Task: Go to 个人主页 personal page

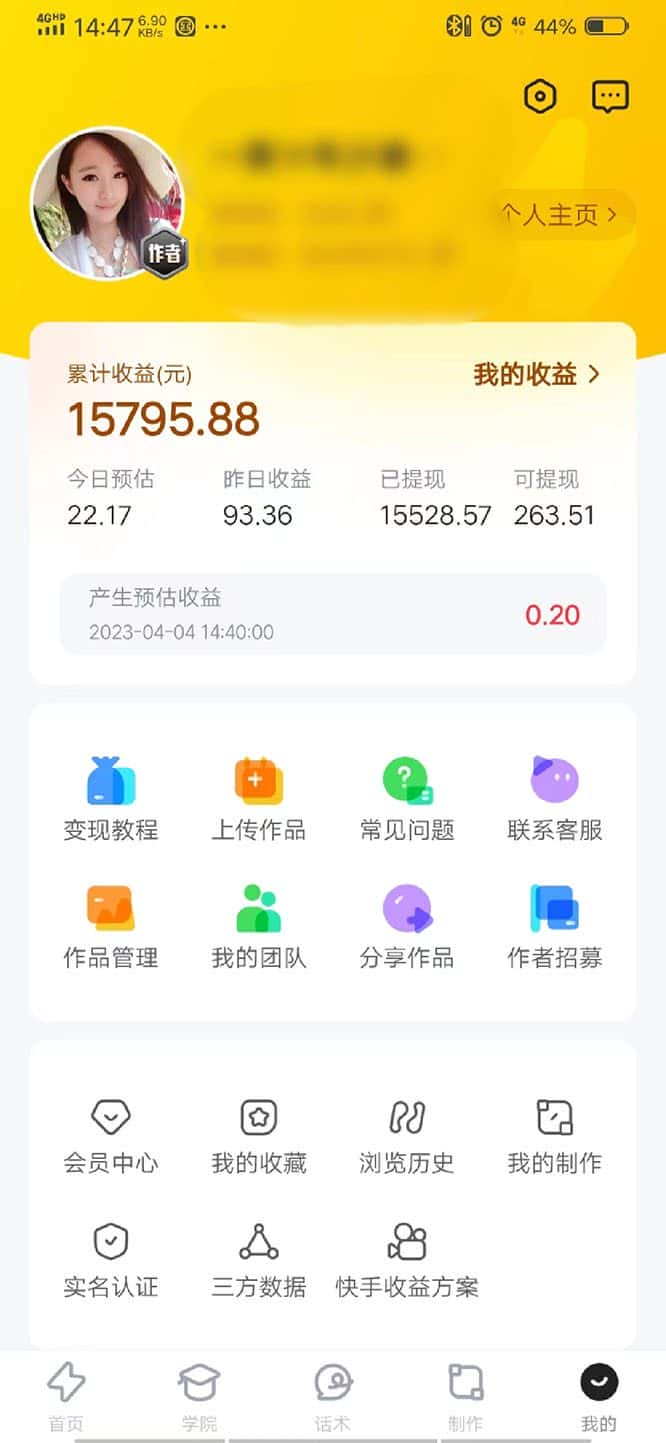Action: (559, 214)
